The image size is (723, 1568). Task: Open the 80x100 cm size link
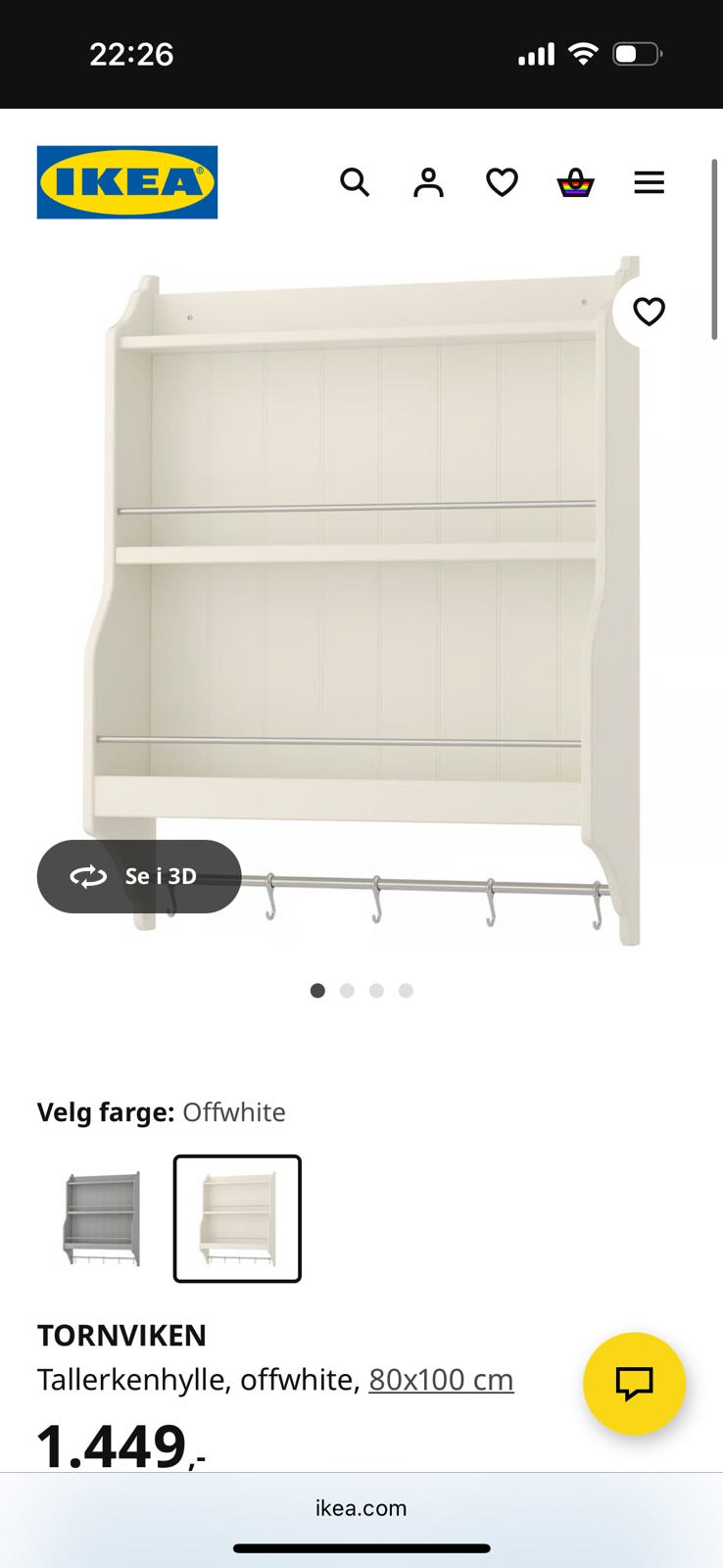pyautogui.click(x=441, y=1379)
